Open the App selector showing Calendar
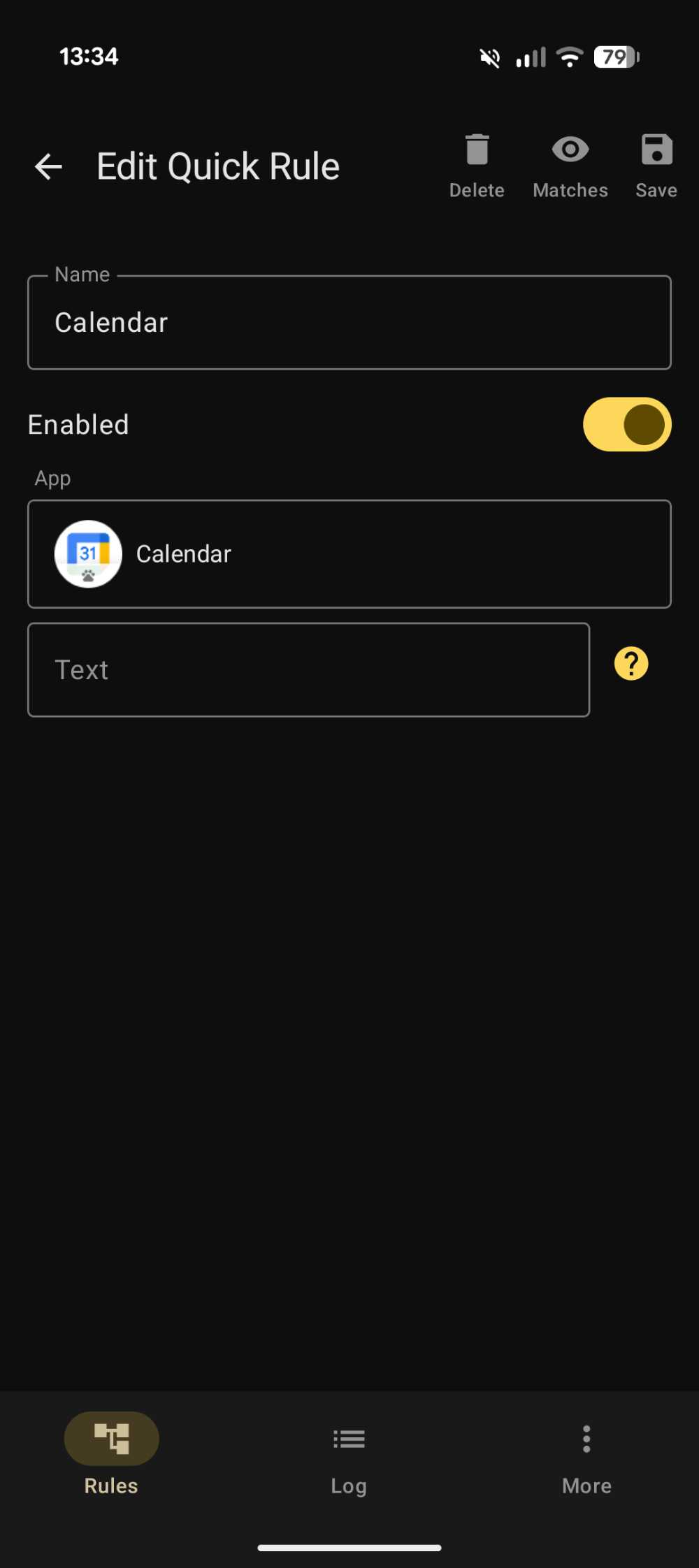This screenshot has height=1568, width=699. 349,553
